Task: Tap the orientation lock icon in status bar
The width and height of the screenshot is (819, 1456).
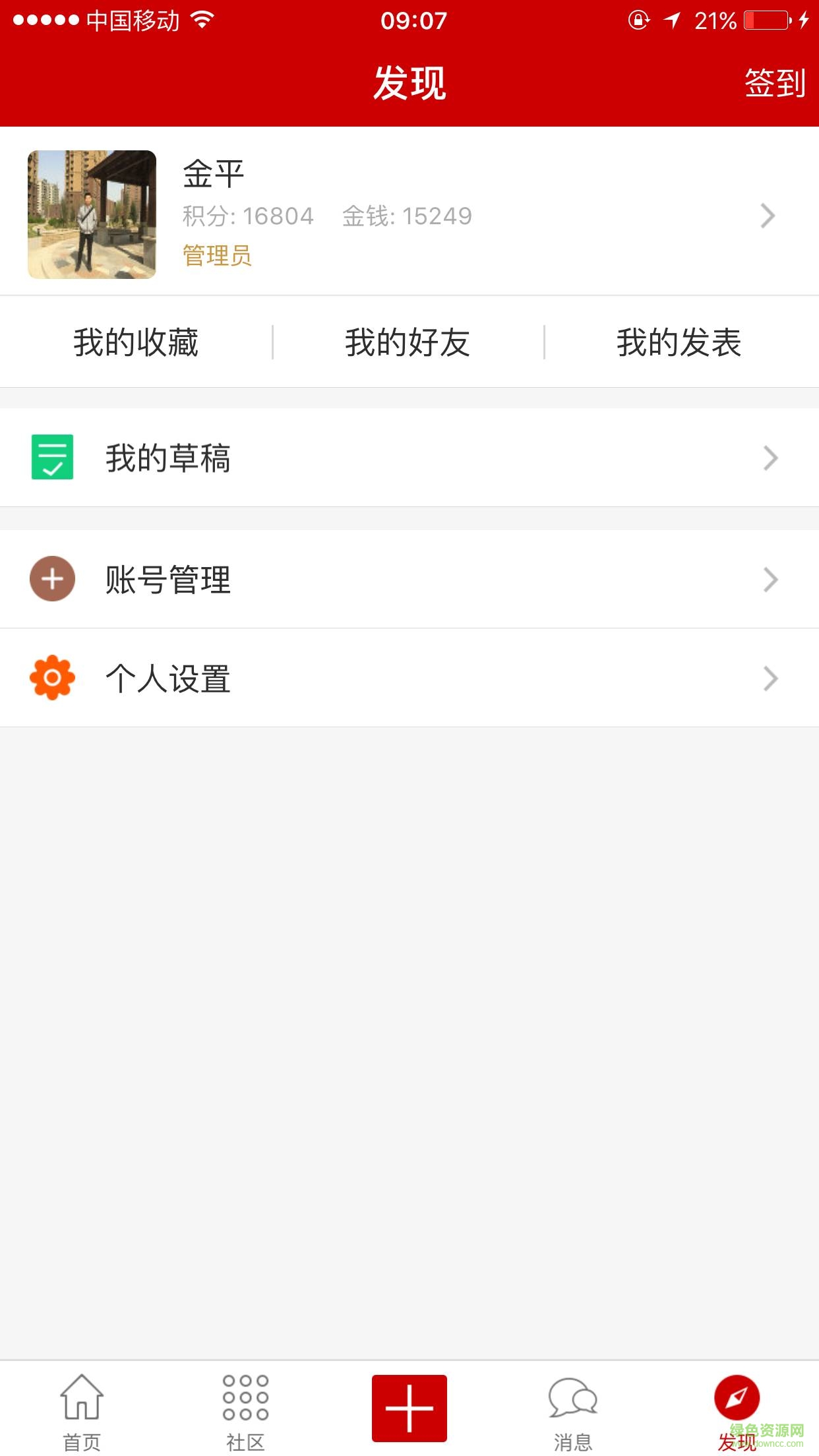Action: 637,20
